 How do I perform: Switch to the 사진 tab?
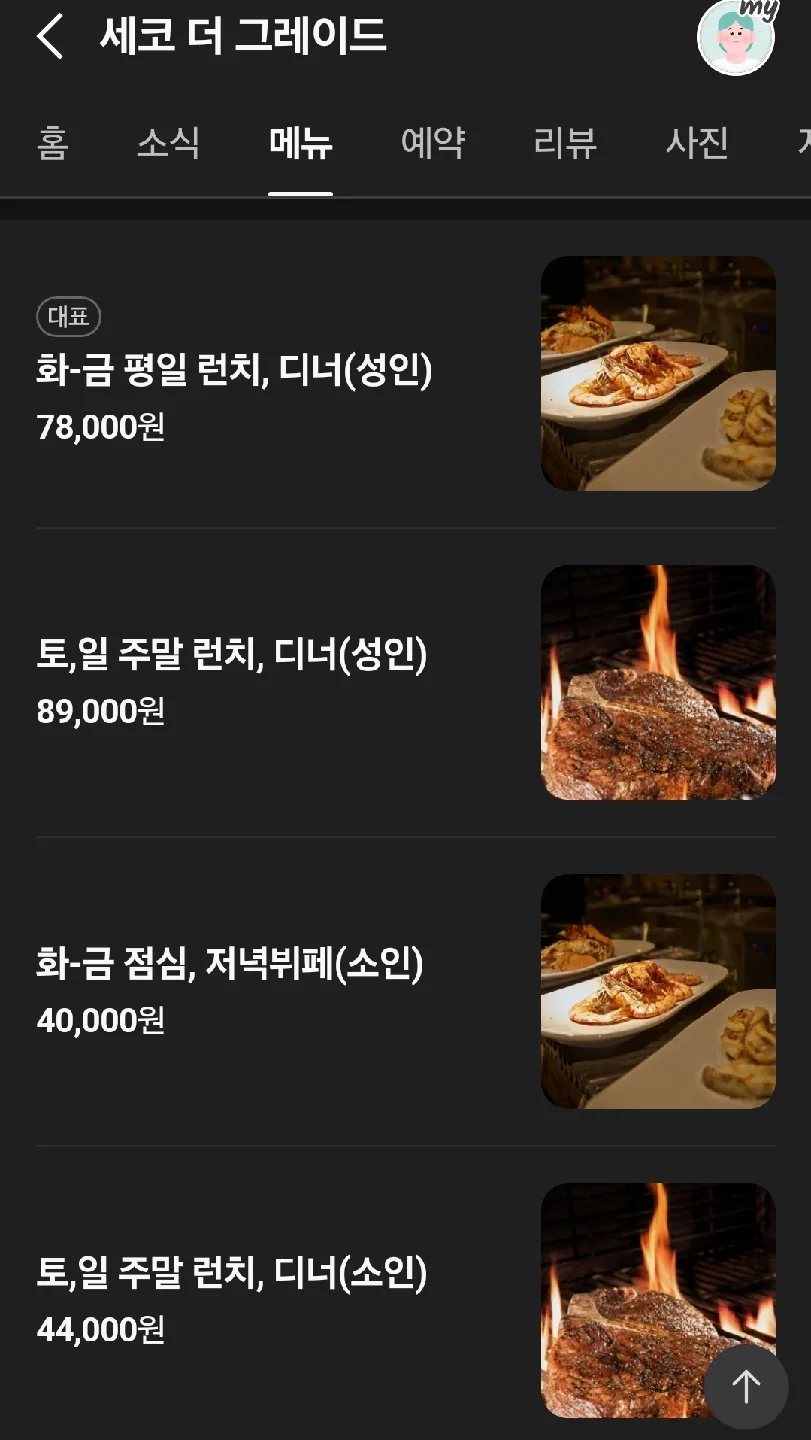pos(697,143)
